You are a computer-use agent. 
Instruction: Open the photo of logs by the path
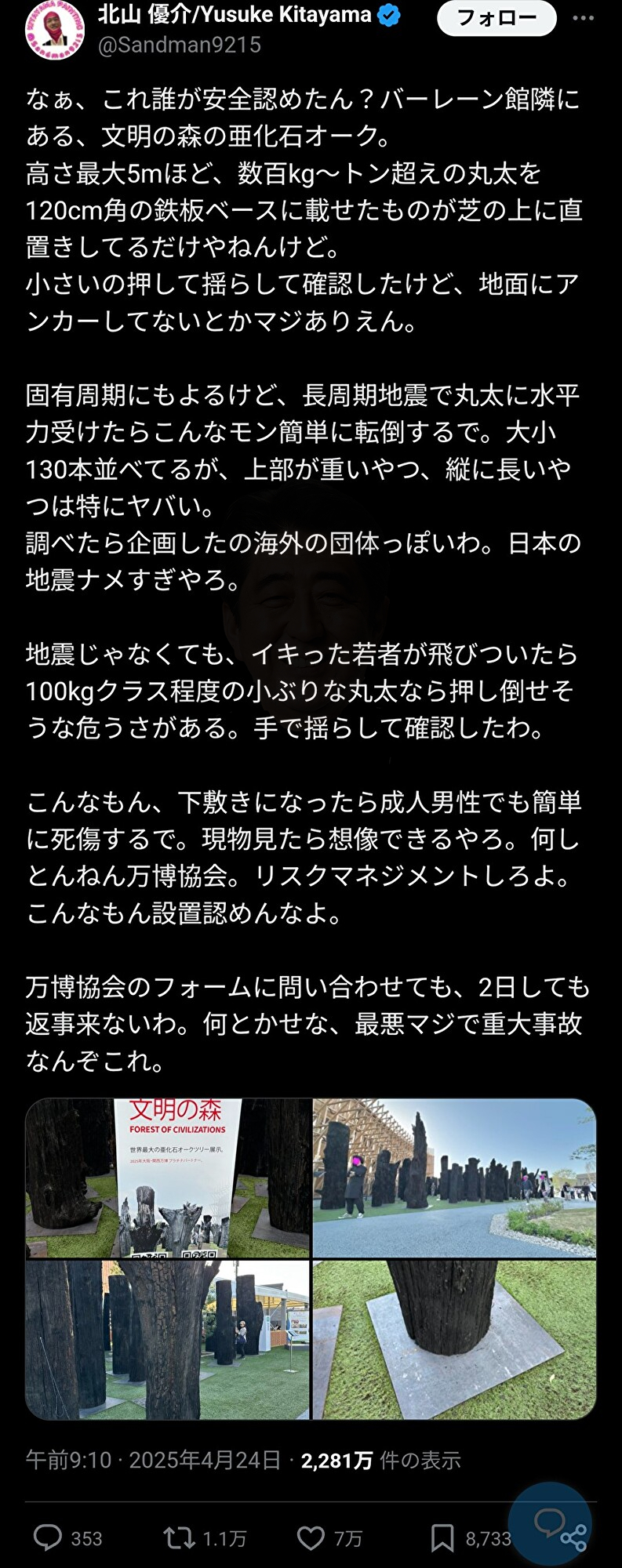point(454,1178)
